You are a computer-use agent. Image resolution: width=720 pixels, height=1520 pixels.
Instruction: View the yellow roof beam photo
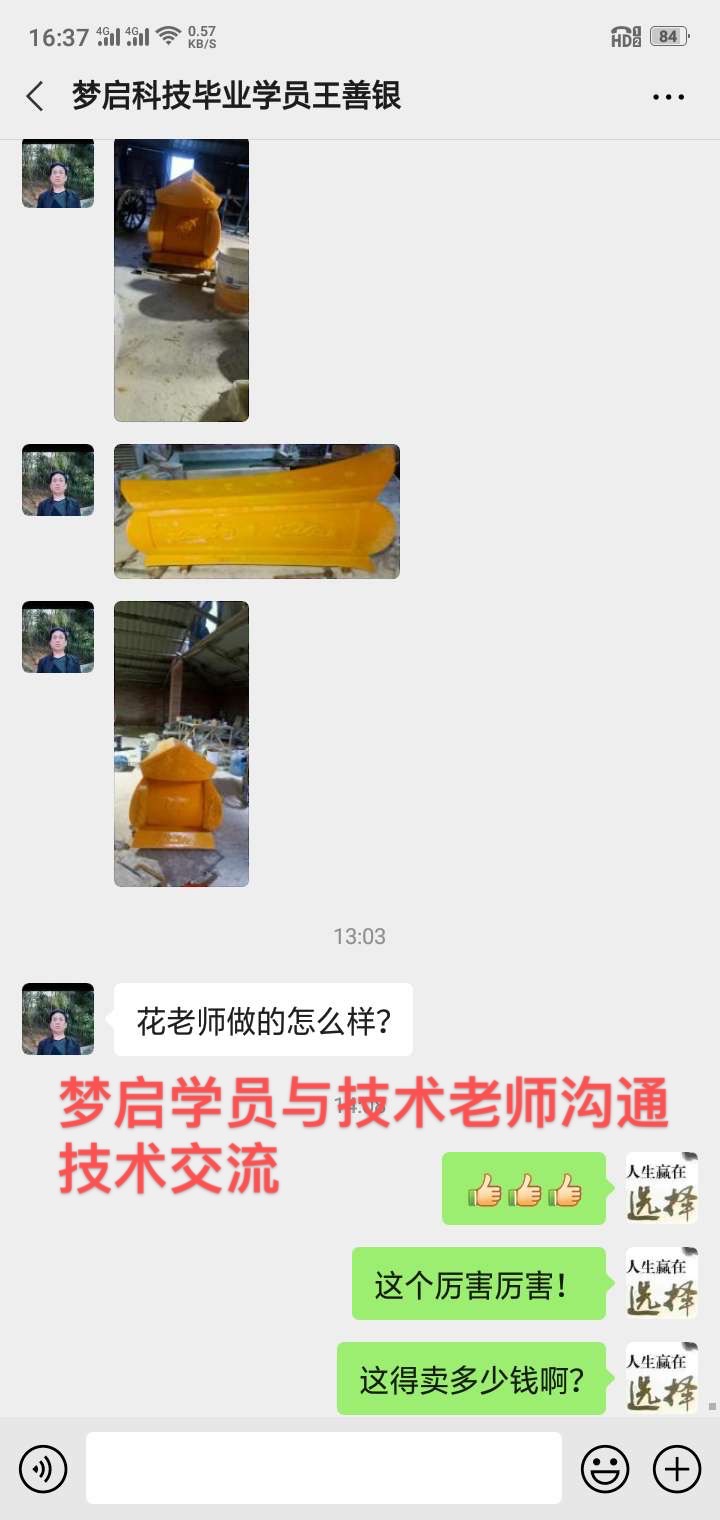258,511
